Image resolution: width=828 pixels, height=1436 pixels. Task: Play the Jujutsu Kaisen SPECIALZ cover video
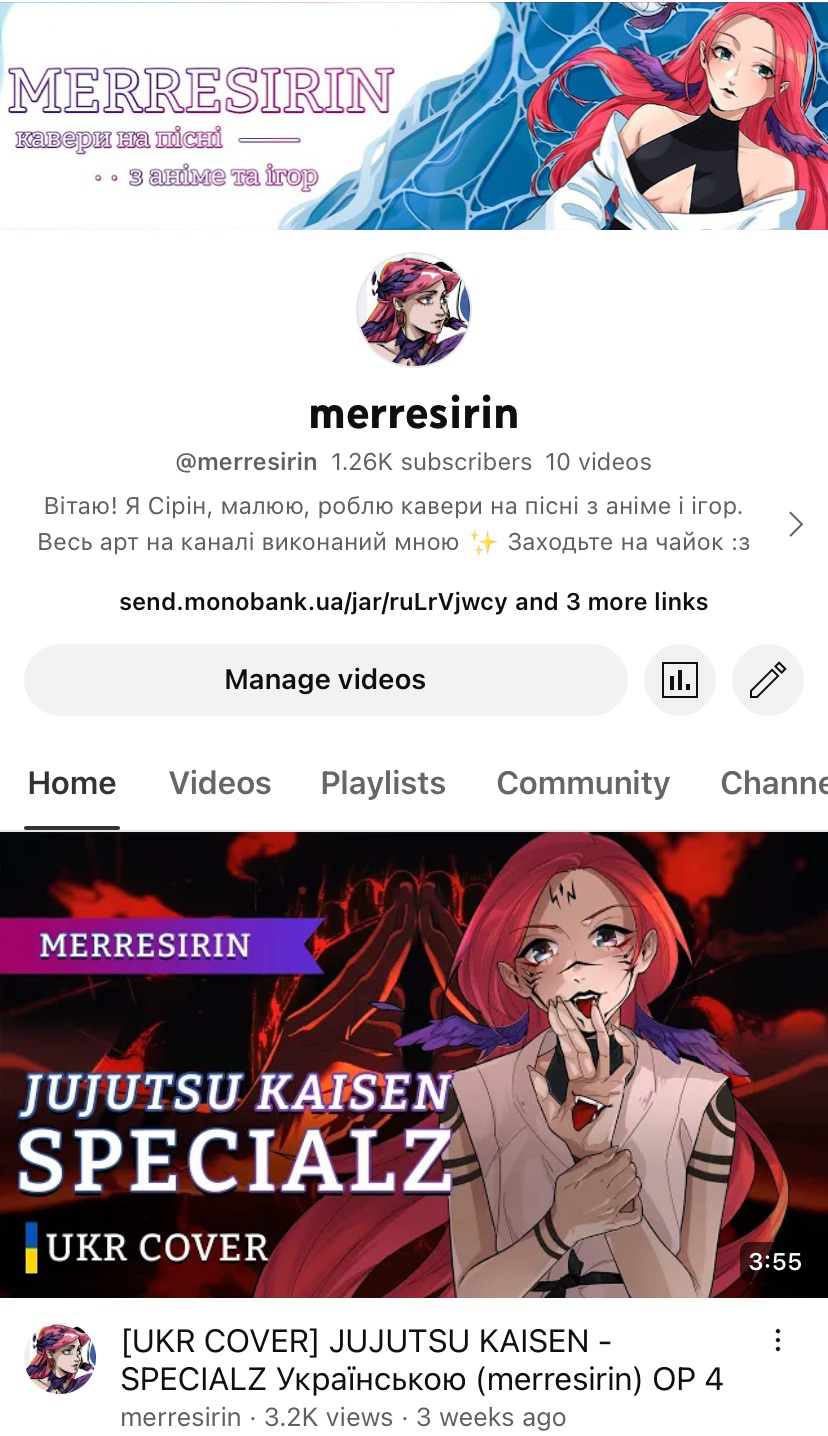414,1064
